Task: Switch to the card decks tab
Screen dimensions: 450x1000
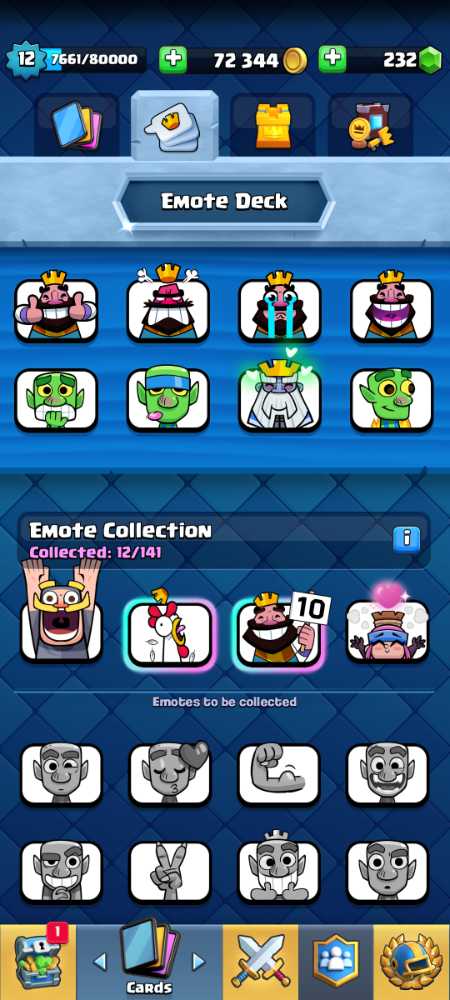Action: 76,126
